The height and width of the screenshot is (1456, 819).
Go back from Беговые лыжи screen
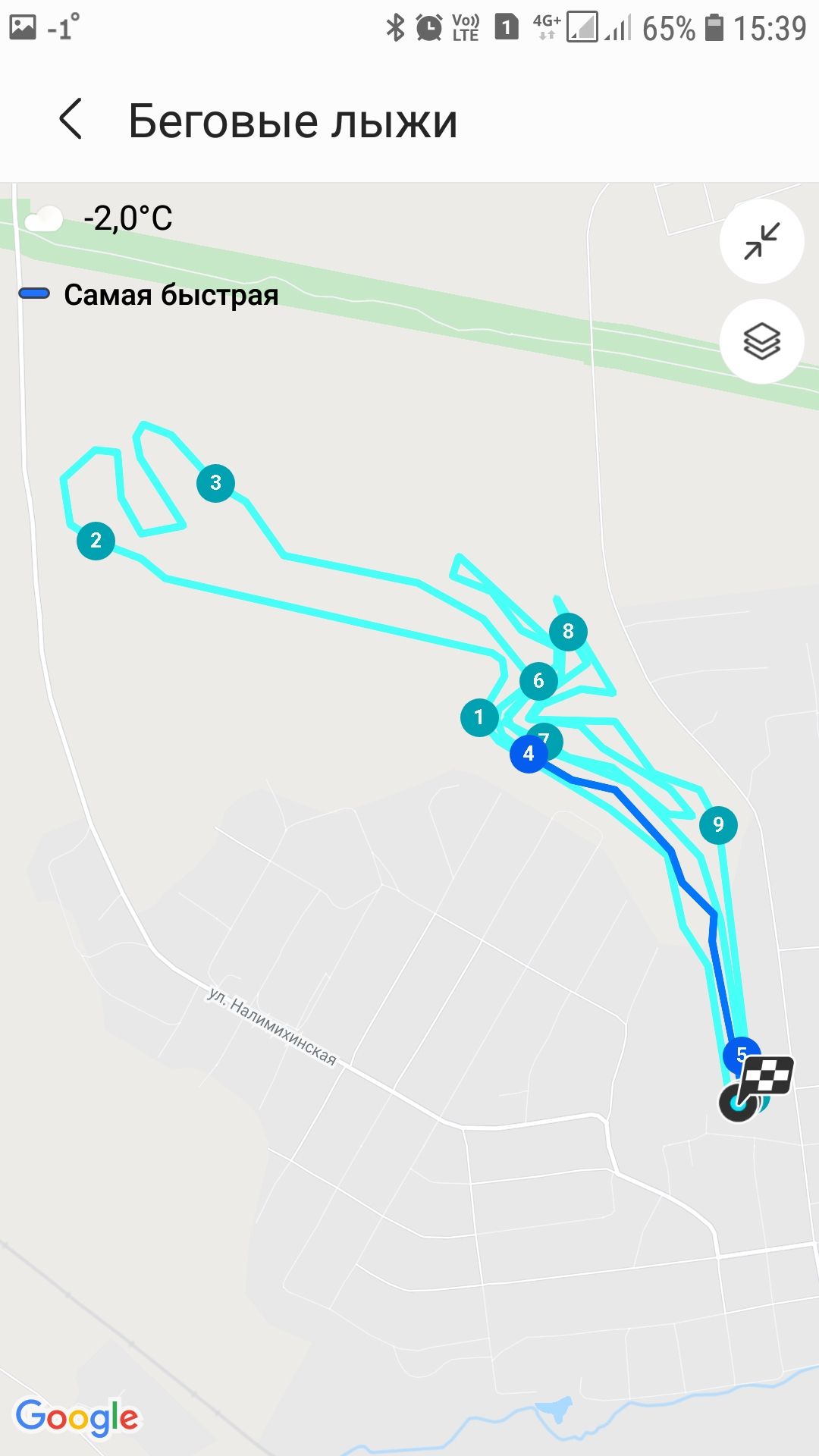coord(71,120)
